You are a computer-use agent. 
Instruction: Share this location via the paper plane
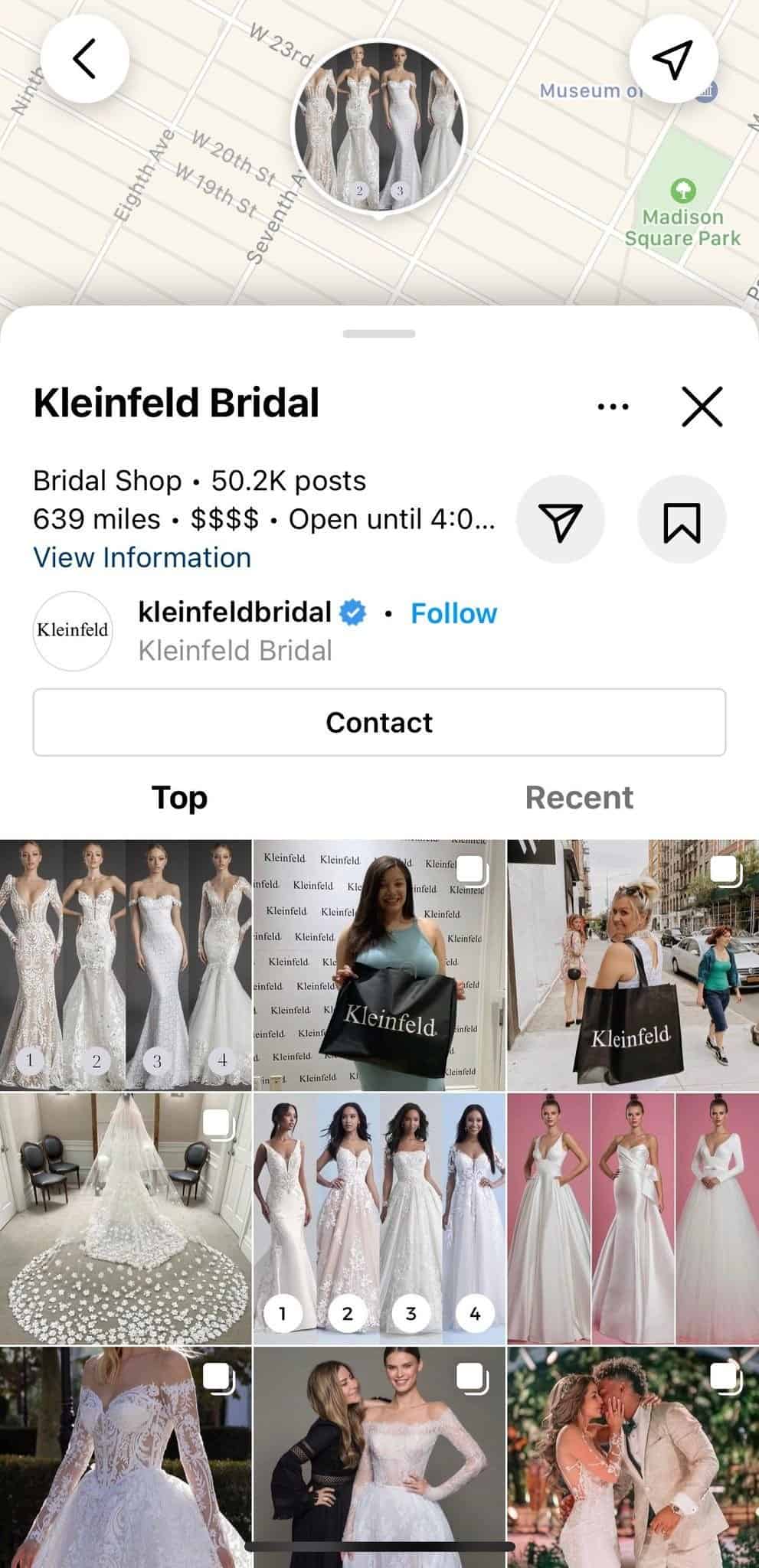click(561, 520)
